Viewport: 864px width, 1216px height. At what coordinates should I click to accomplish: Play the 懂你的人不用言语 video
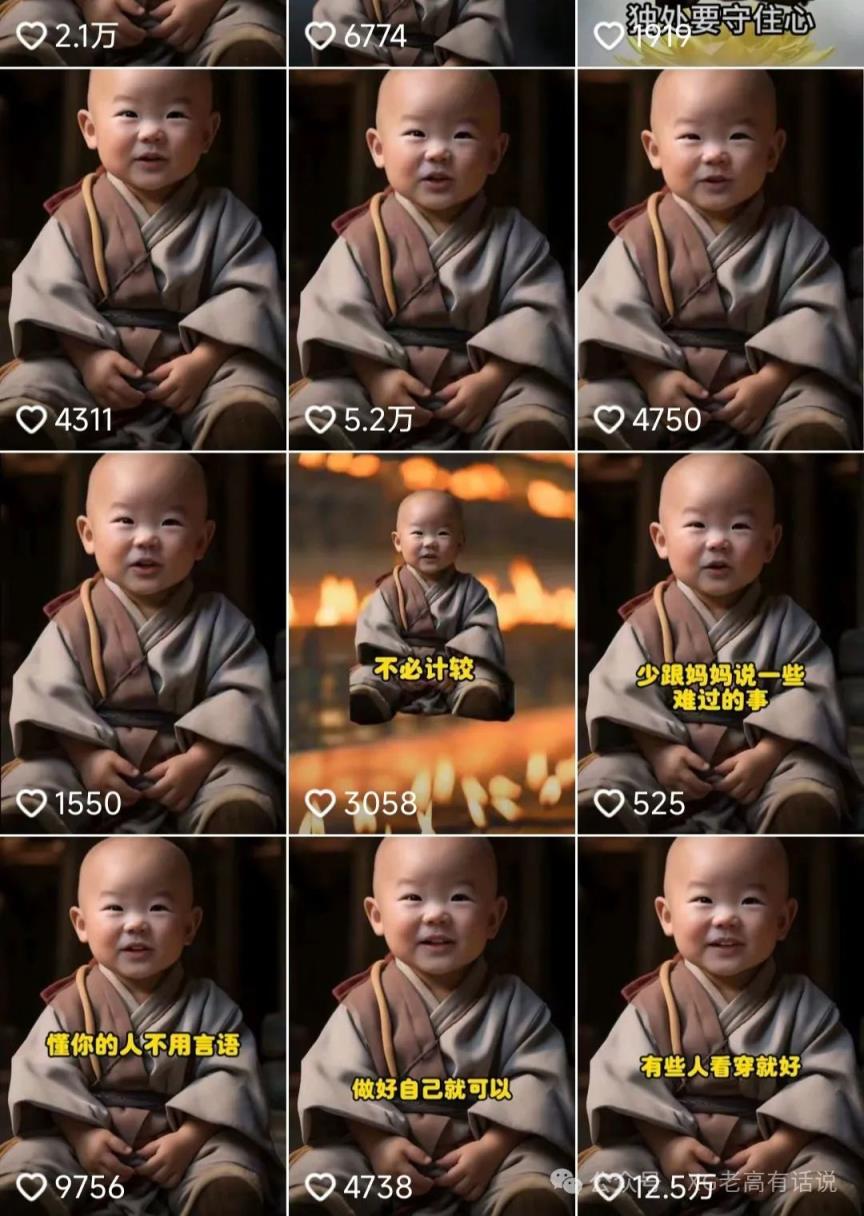pyautogui.click(x=143, y=1025)
